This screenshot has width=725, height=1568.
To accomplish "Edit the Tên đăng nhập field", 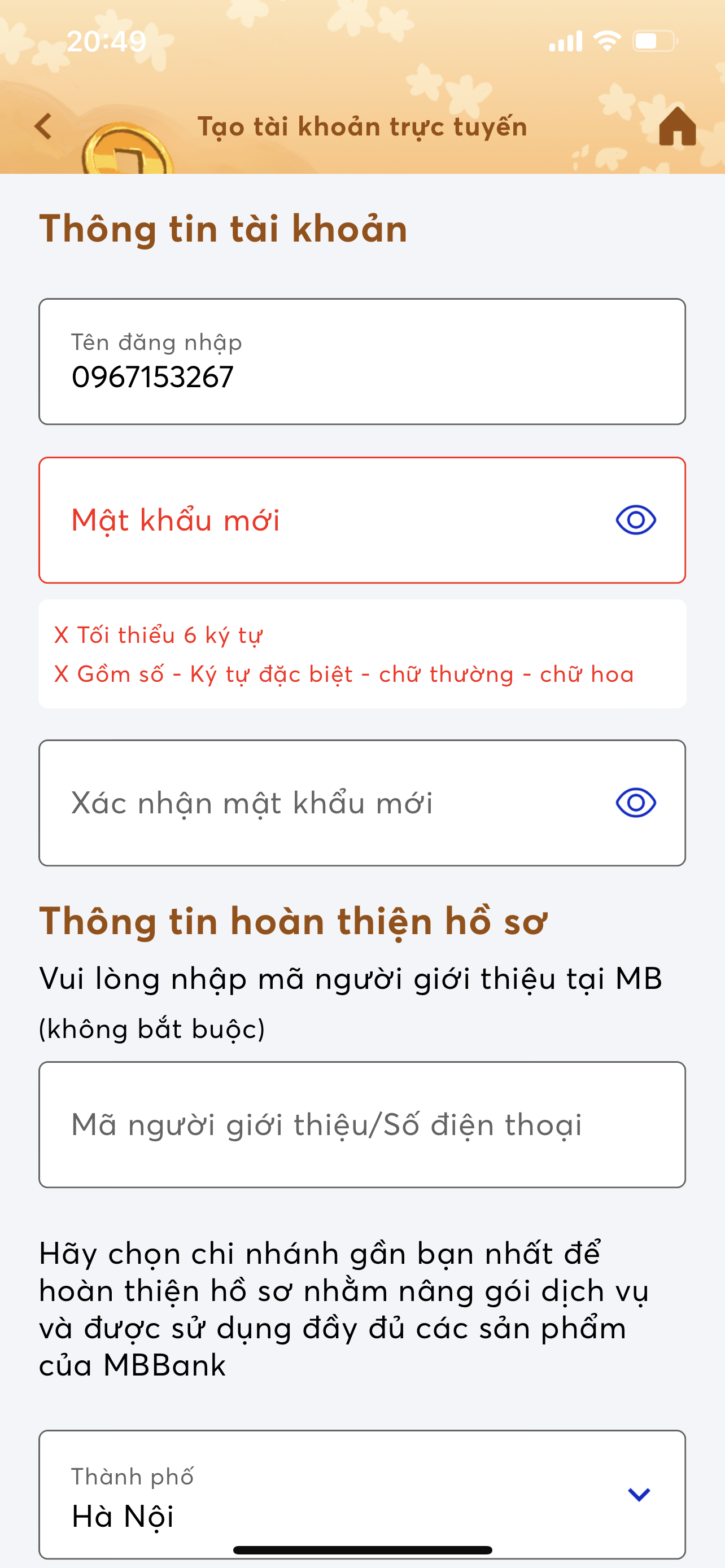I will [362, 362].
